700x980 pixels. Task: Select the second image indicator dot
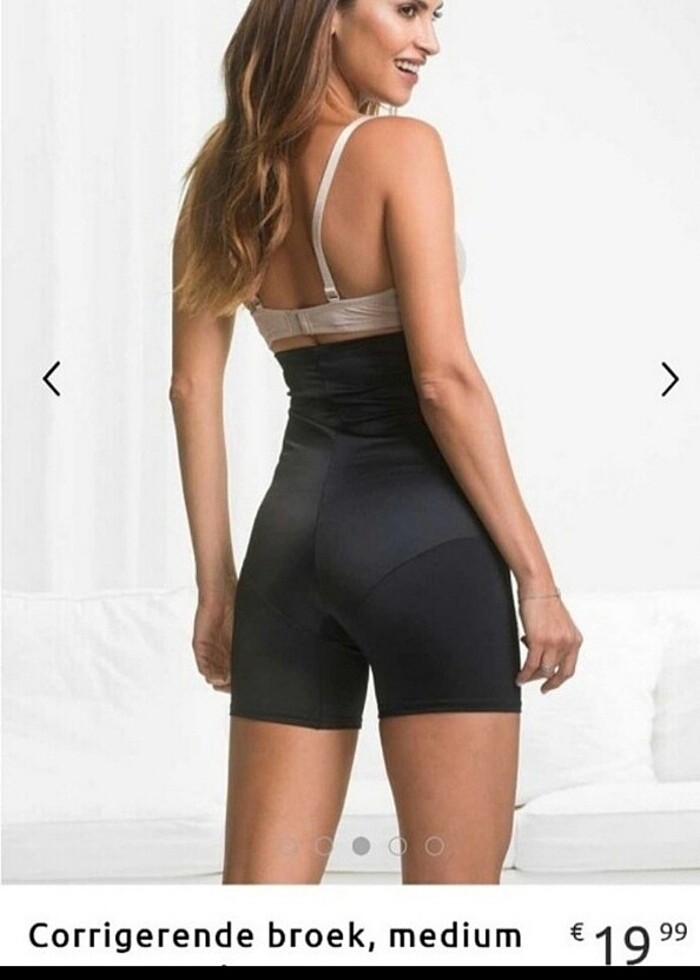[325, 846]
